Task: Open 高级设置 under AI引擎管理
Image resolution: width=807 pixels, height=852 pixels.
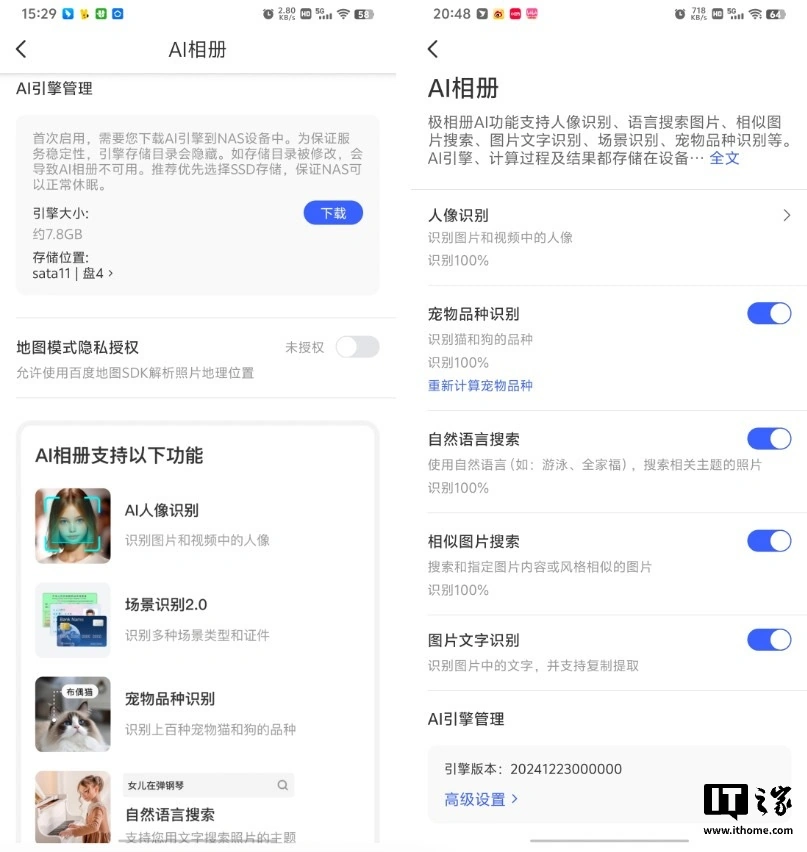Action: [481, 799]
